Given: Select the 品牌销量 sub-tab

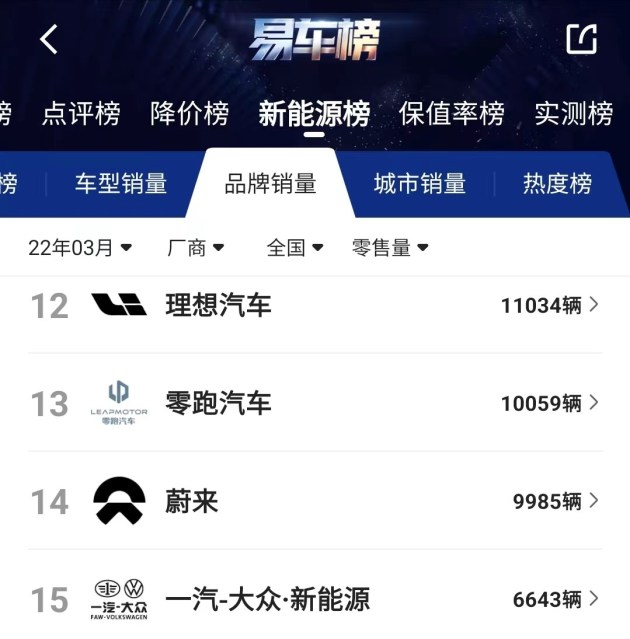Looking at the screenshot, I should click(270, 184).
